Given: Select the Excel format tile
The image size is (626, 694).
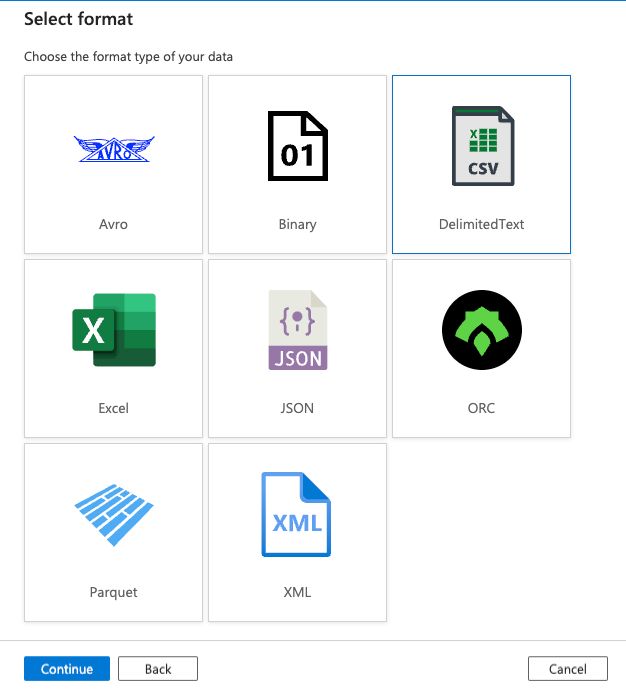Looking at the screenshot, I should (x=113, y=348).
